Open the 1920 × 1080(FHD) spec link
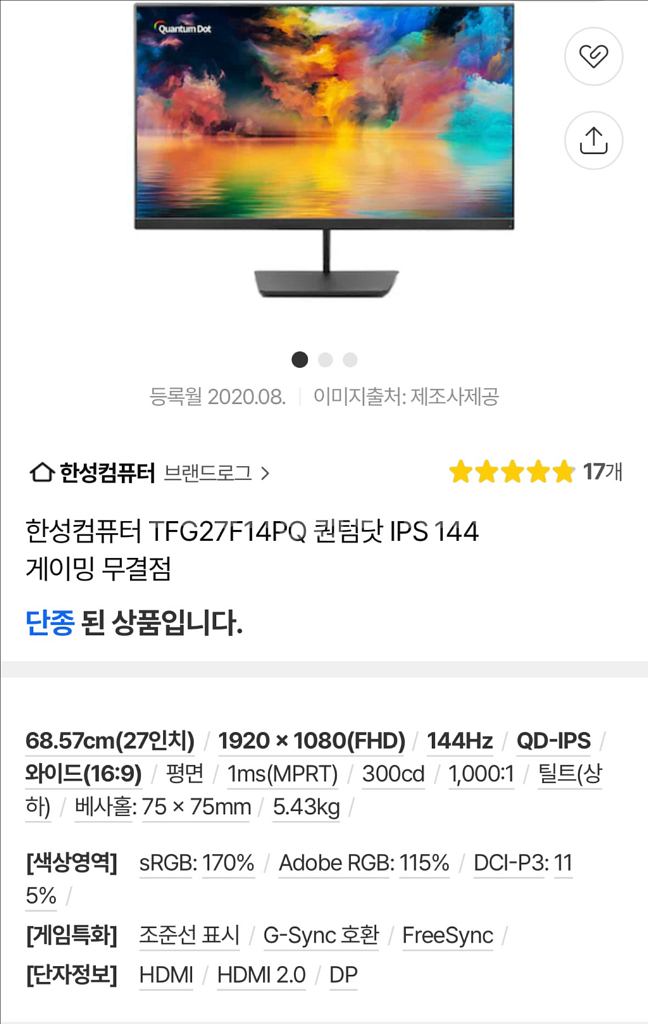 (x=311, y=741)
